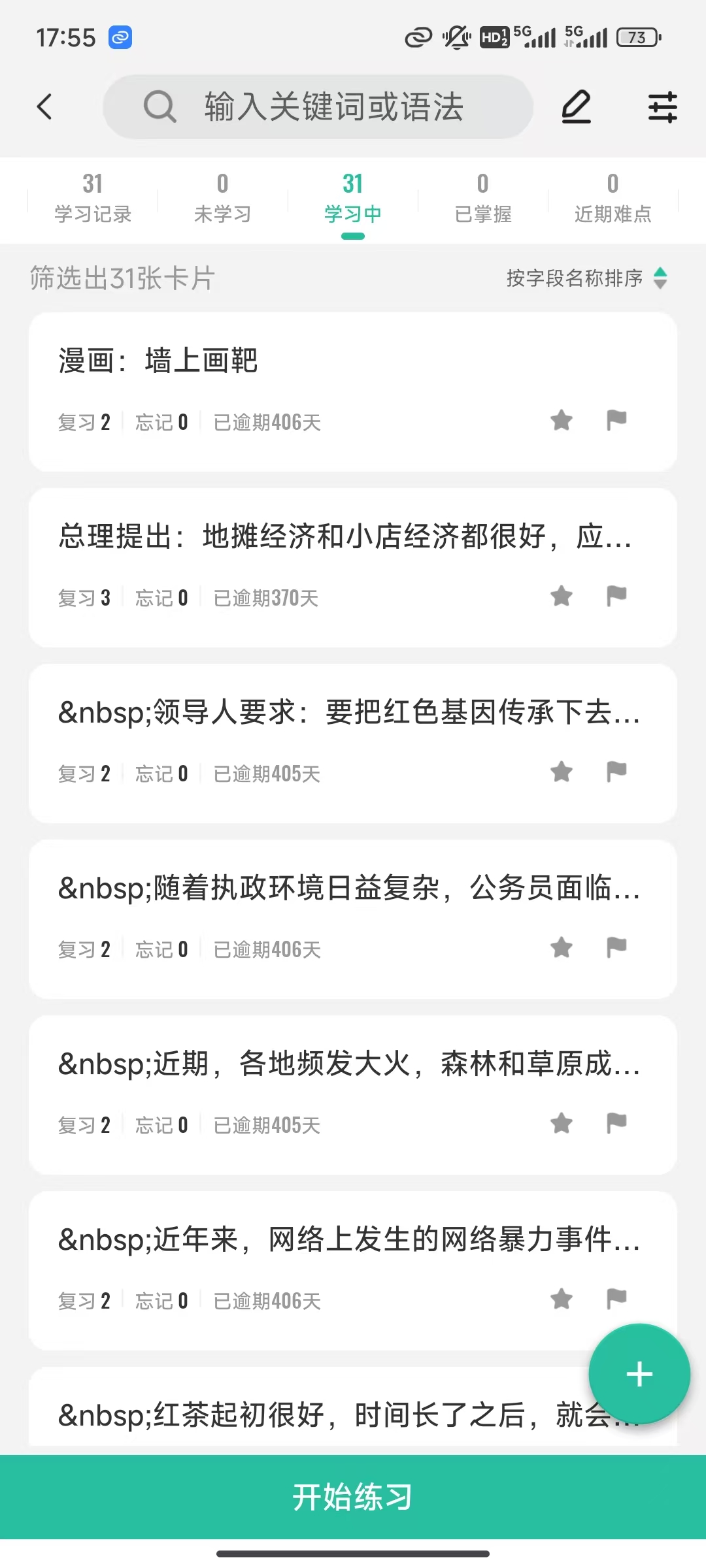This screenshot has width=706, height=1568.
Task: Open the 近年来网络暴力事件 card
Action: pos(353,1270)
